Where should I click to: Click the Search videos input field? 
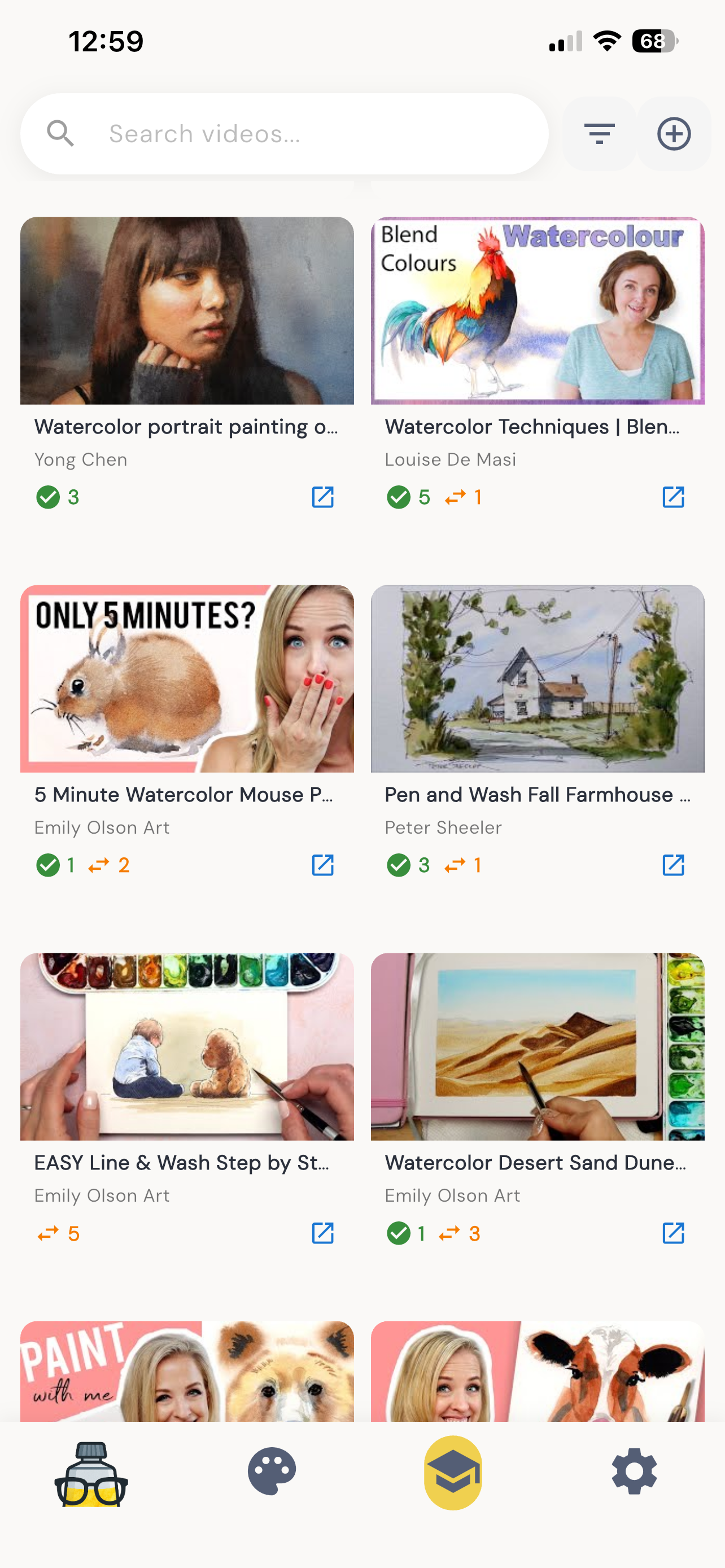tap(286, 133)
